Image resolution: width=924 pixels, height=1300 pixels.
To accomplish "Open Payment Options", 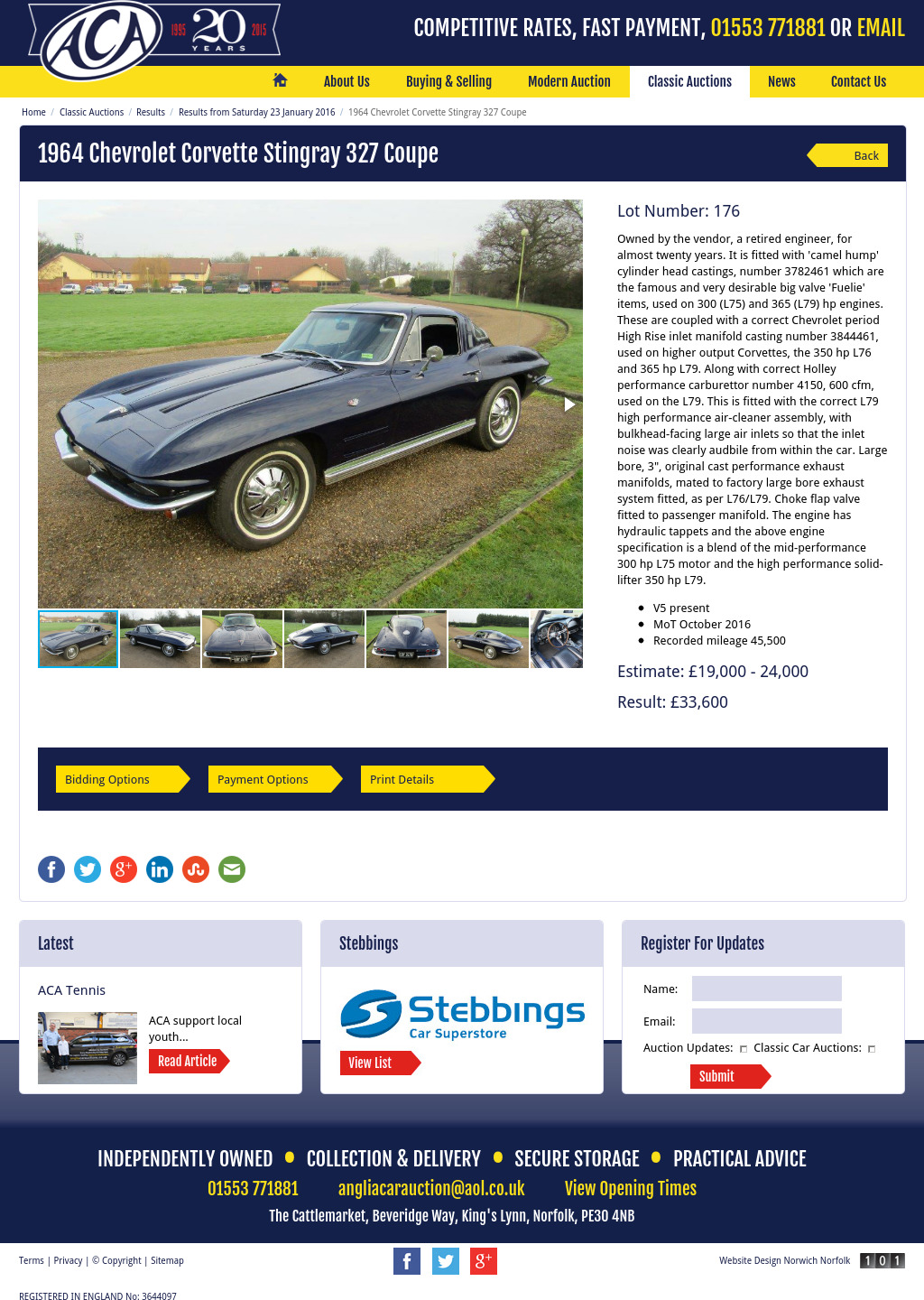I will pyautogui.click(x=272, y=779).
